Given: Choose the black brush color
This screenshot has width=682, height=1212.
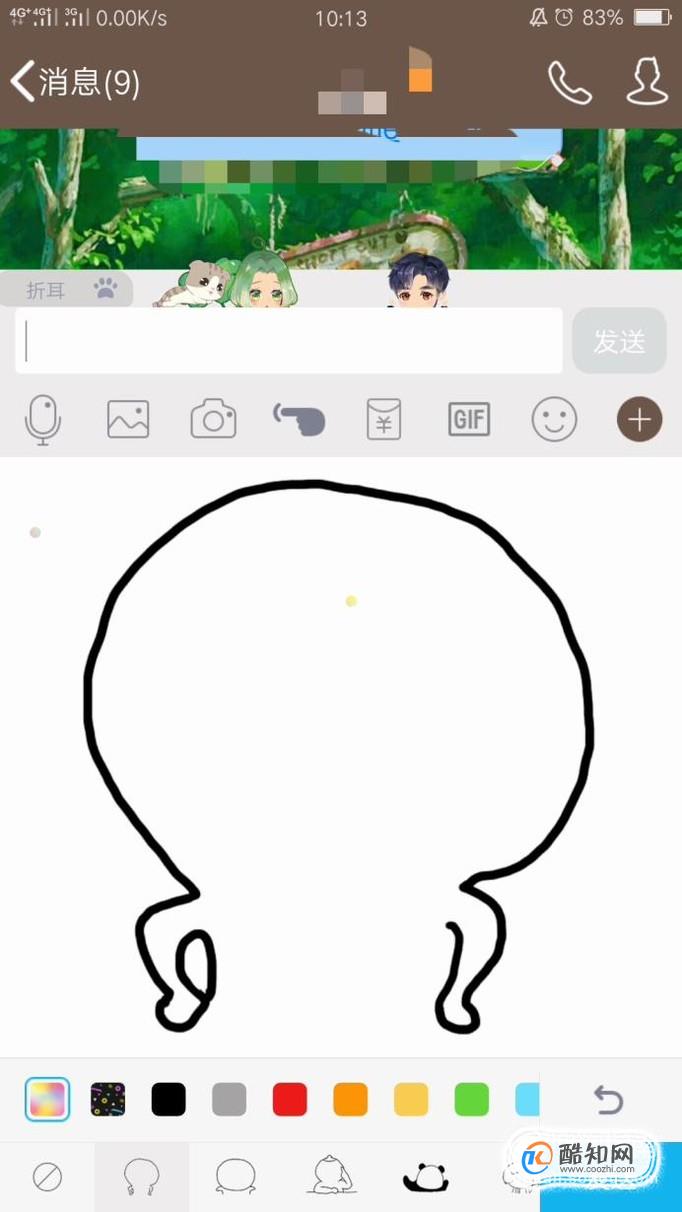Looking at the screenshot, I should pos(168,1100).
